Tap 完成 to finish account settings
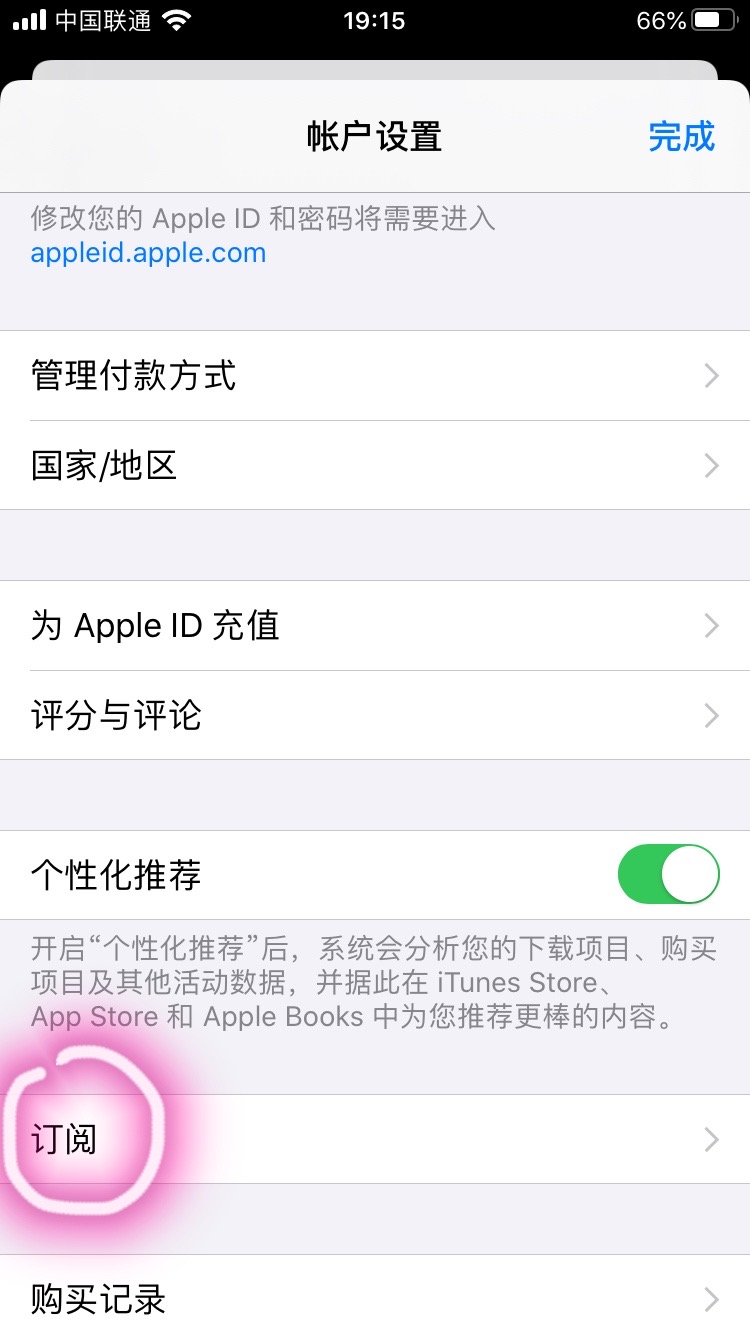 (682, 137)
